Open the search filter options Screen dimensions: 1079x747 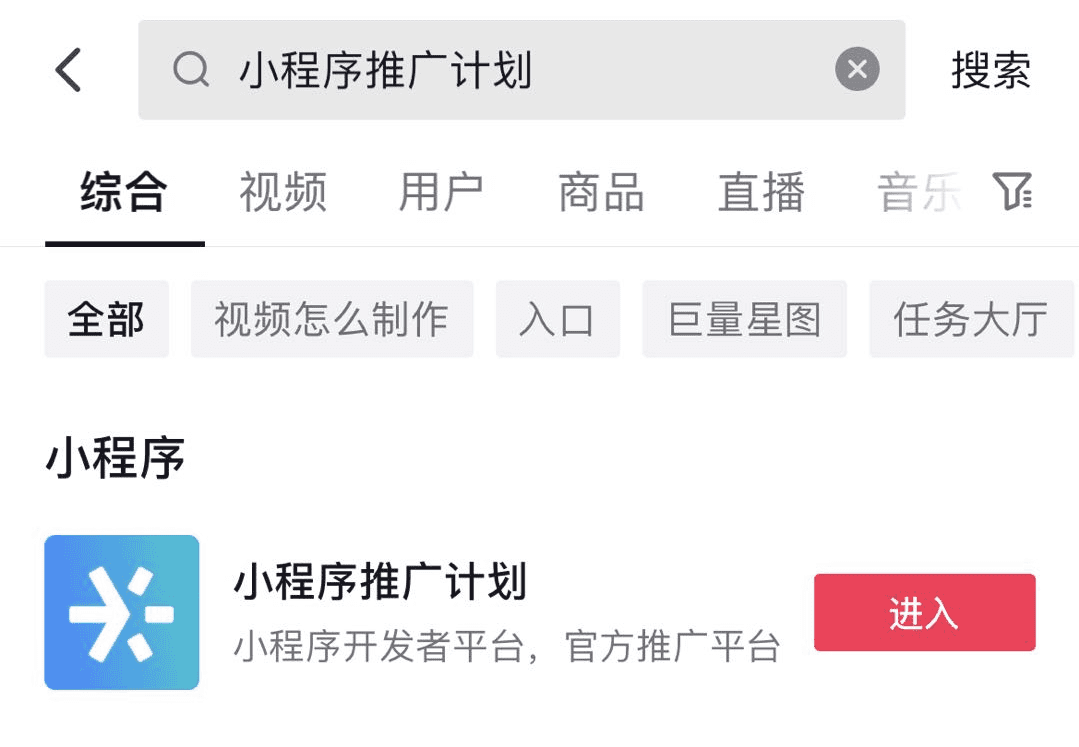point(1012,191)
